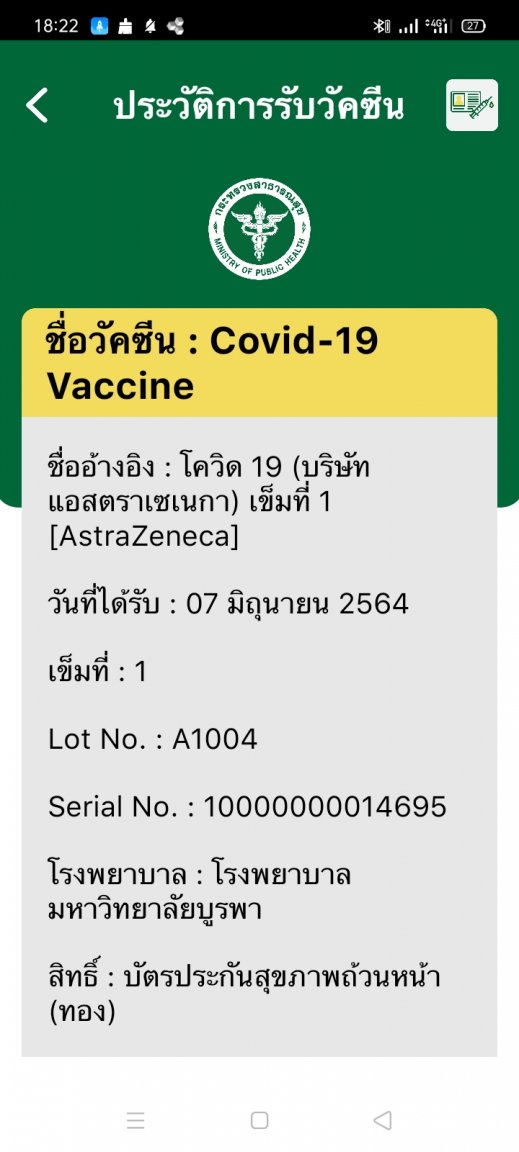Tap the system back triangle button
This screenshot has width=519, height=1152.
click(x=382, y=1120)
